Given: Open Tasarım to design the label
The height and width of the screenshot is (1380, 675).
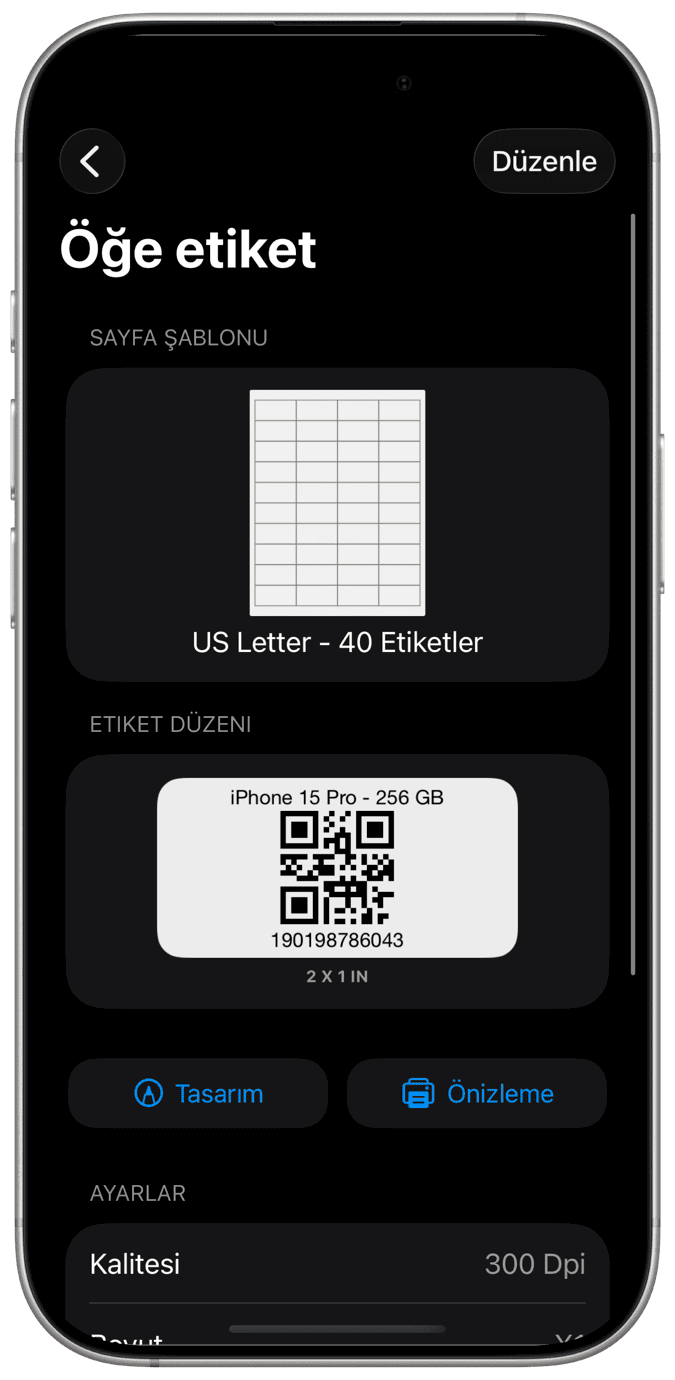Looking at the screenshot, I should tap(198, 1093).
